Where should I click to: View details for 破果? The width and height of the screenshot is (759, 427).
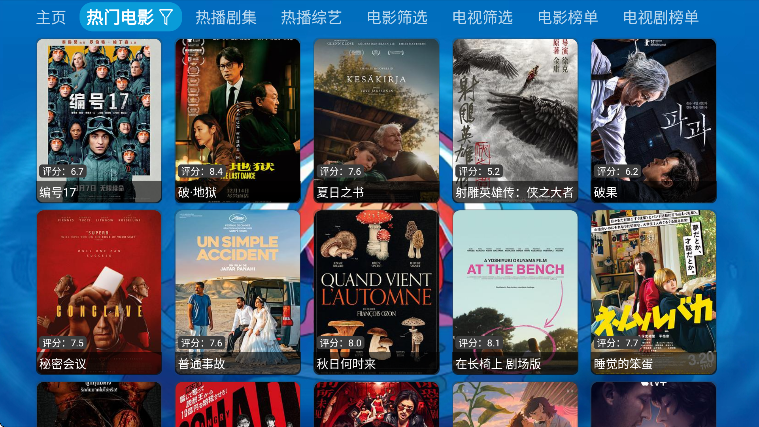pos(653,120)
